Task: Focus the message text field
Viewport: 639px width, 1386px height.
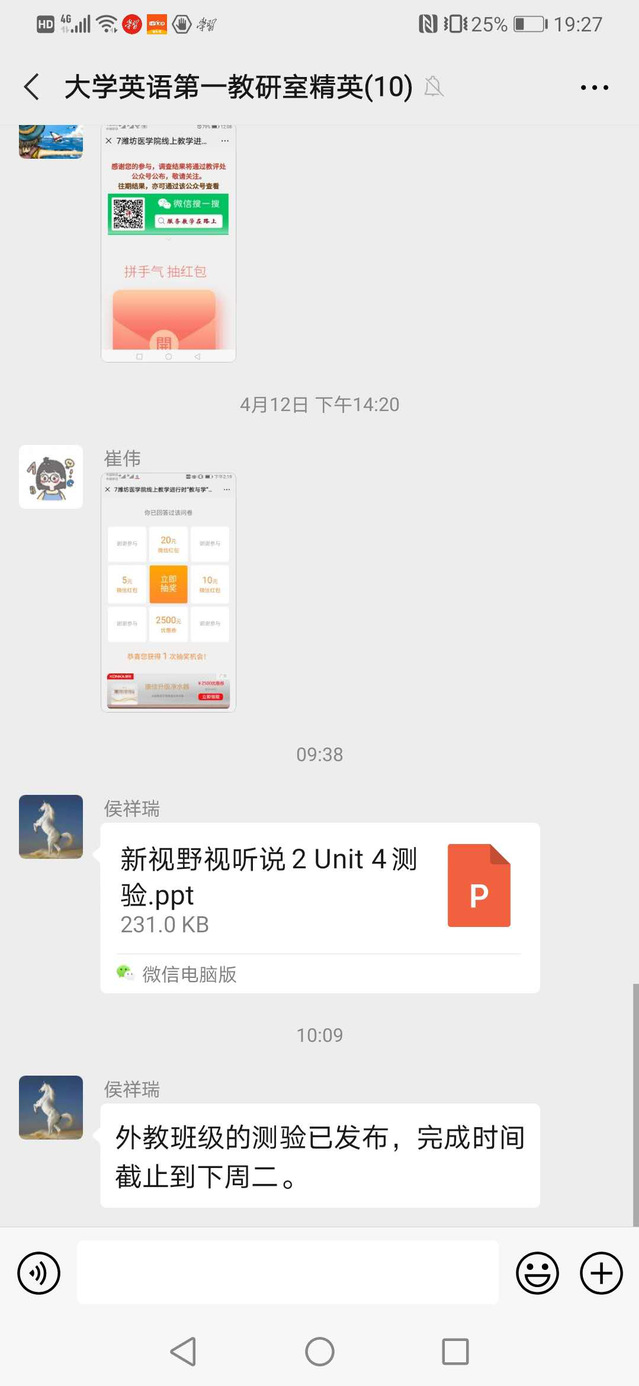Action: pyautogui.click(x=288, y=1273)
